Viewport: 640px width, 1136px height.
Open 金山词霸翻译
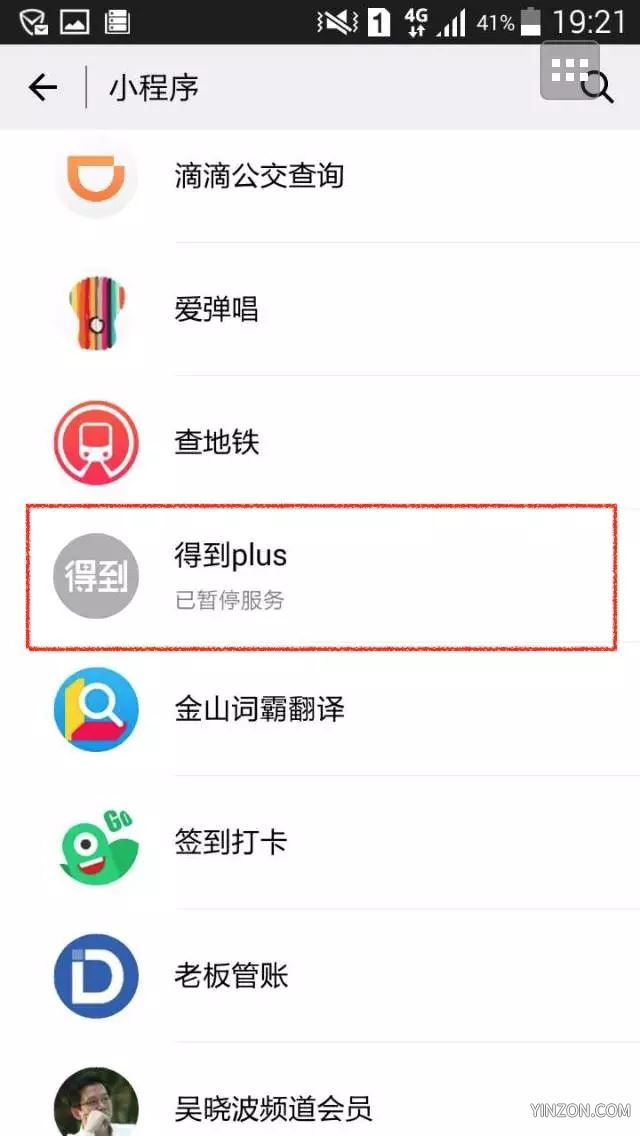[x=259, y=710]
